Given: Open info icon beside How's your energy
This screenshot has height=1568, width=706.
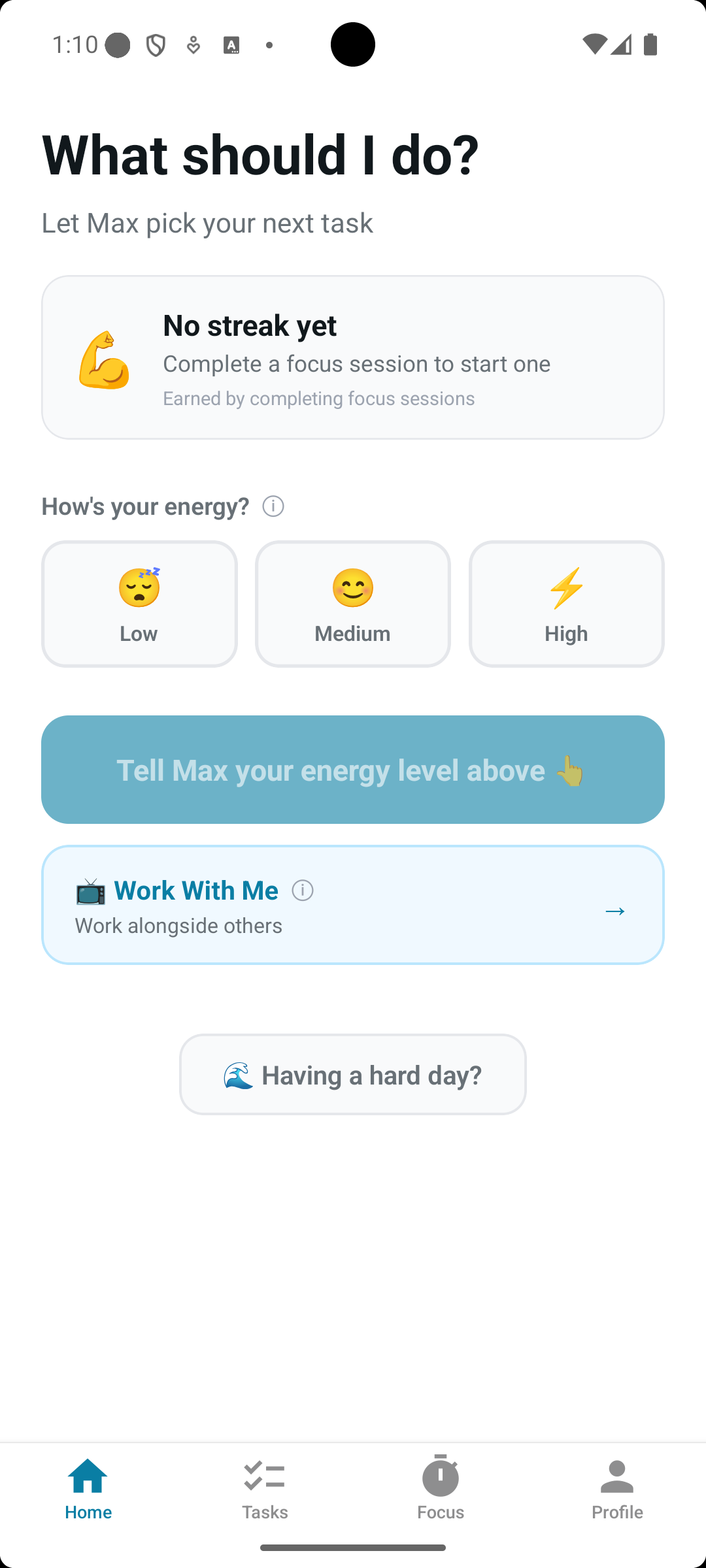Looking at the screenshot, I should [x=273, y=506].
